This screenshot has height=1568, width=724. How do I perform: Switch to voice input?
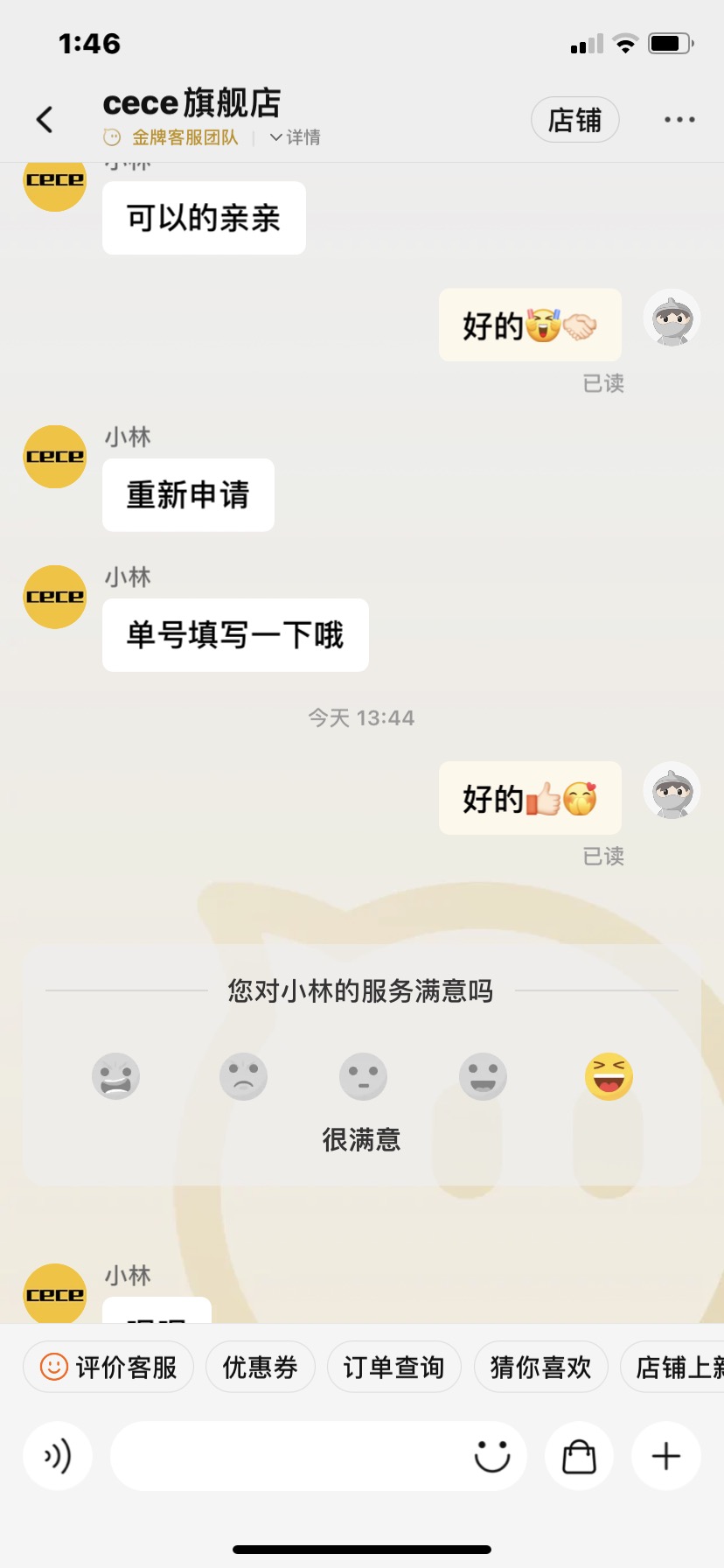point(58,1456)
